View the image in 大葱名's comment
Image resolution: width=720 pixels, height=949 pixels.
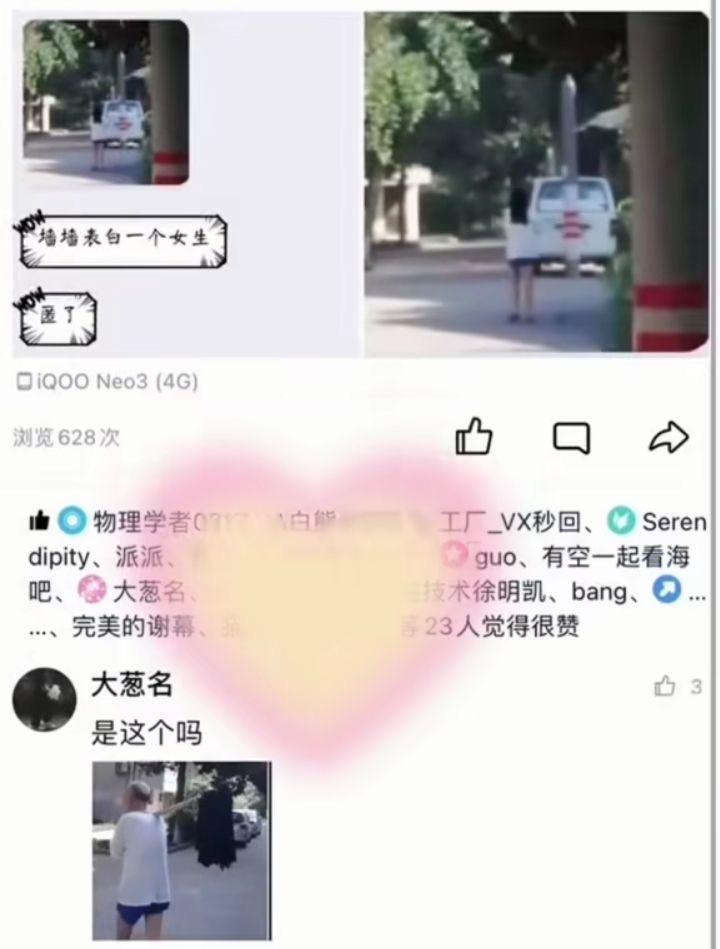click(181, 850)
